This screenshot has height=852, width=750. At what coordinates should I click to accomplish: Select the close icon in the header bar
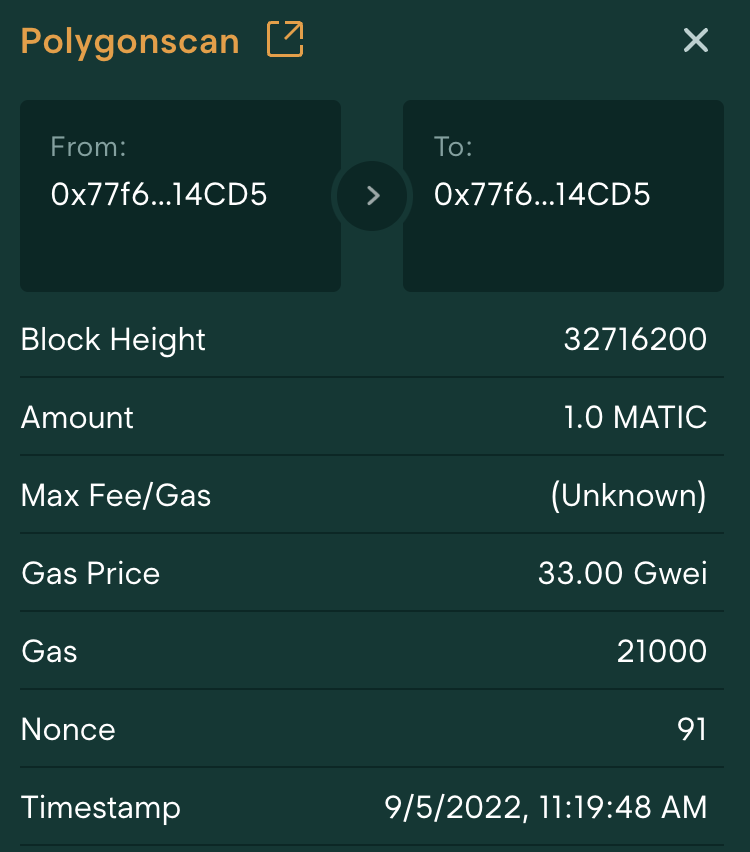coord(695,41)
